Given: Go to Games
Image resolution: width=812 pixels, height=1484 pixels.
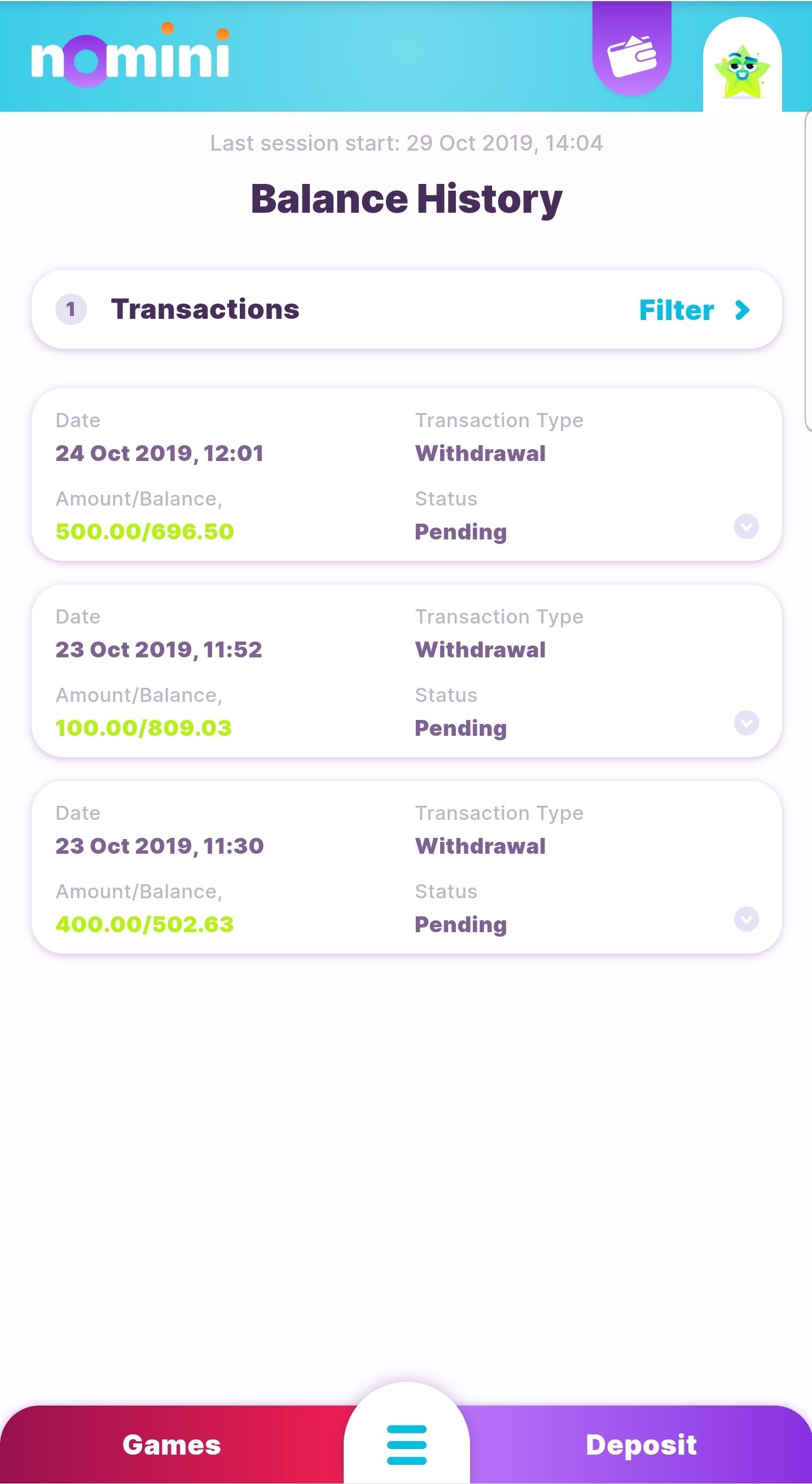Looking at the screenshot, I should [172, 1445].
